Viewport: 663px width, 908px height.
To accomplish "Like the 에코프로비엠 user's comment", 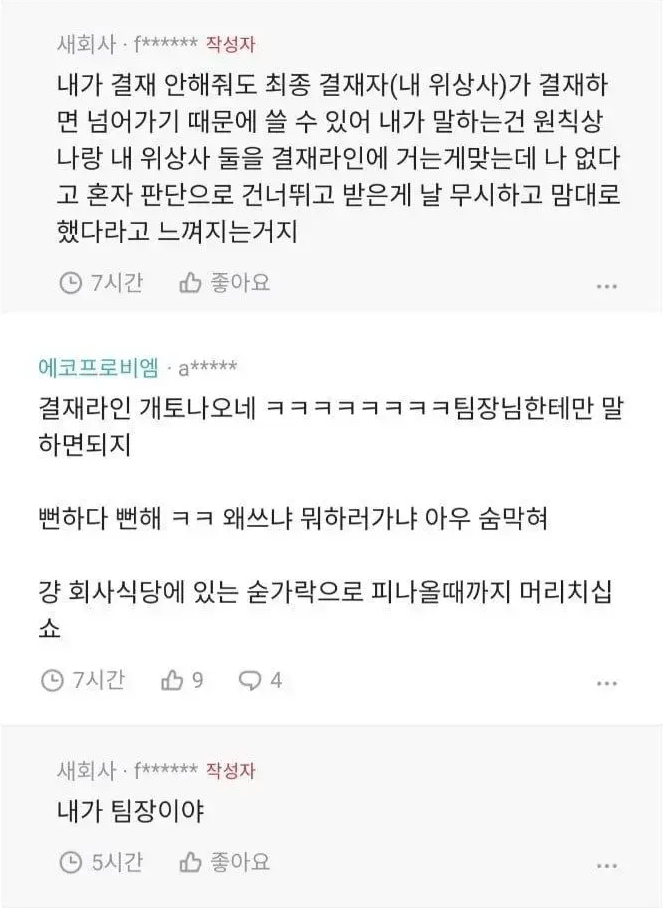I will point(181,681).
